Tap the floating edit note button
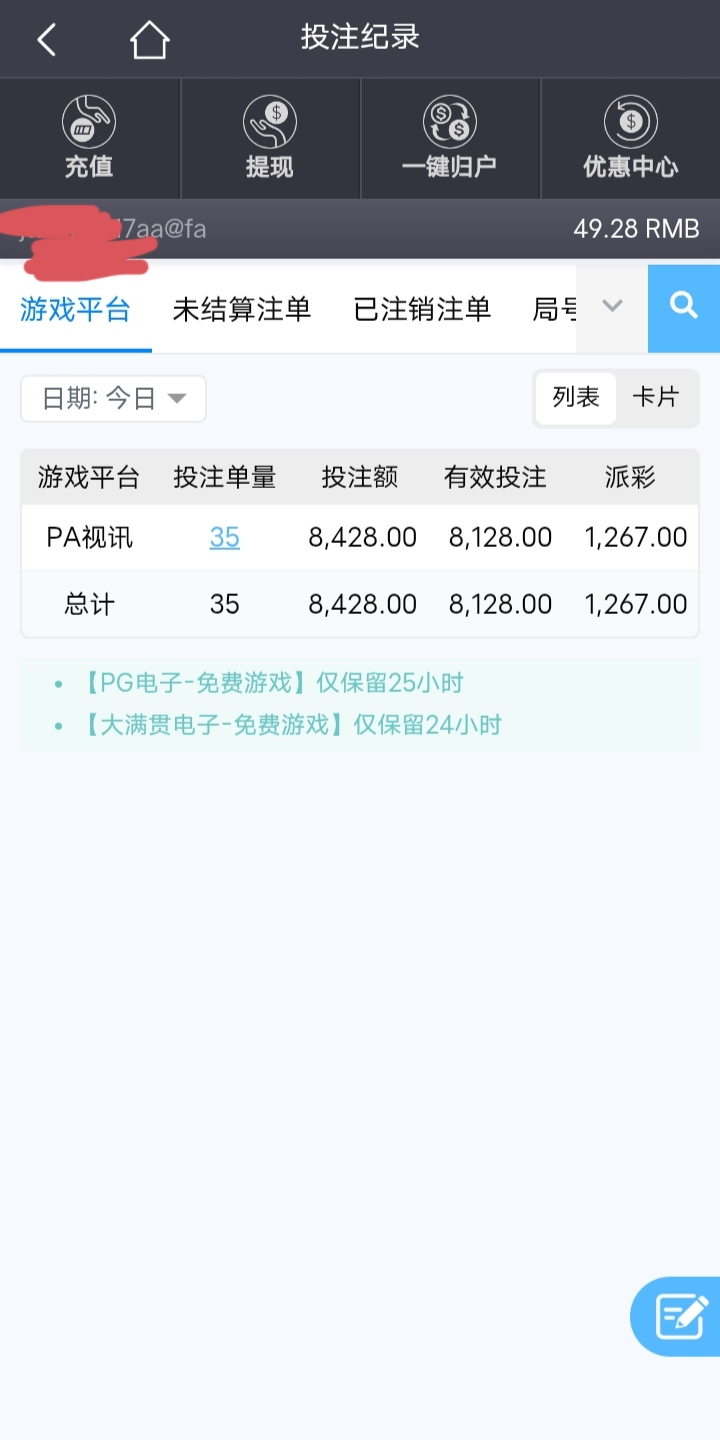Screen dimensions: 720x1440 point(679,1316)
